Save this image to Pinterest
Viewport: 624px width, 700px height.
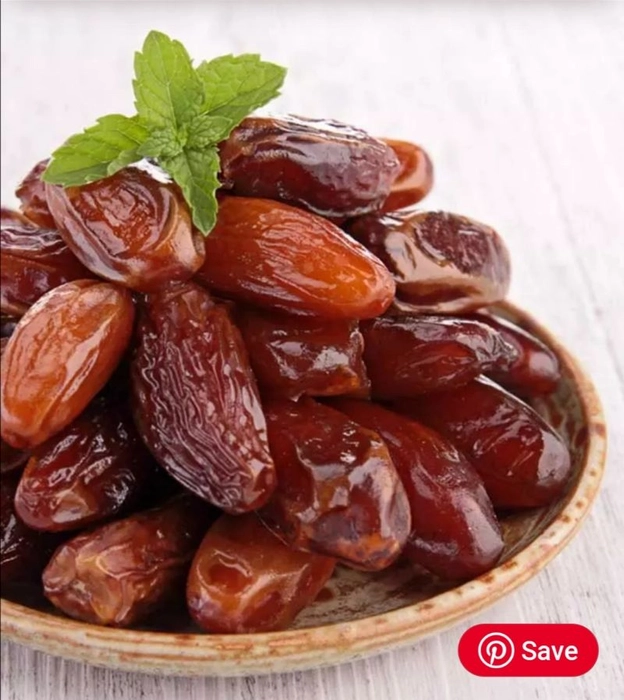pos(528,651)
